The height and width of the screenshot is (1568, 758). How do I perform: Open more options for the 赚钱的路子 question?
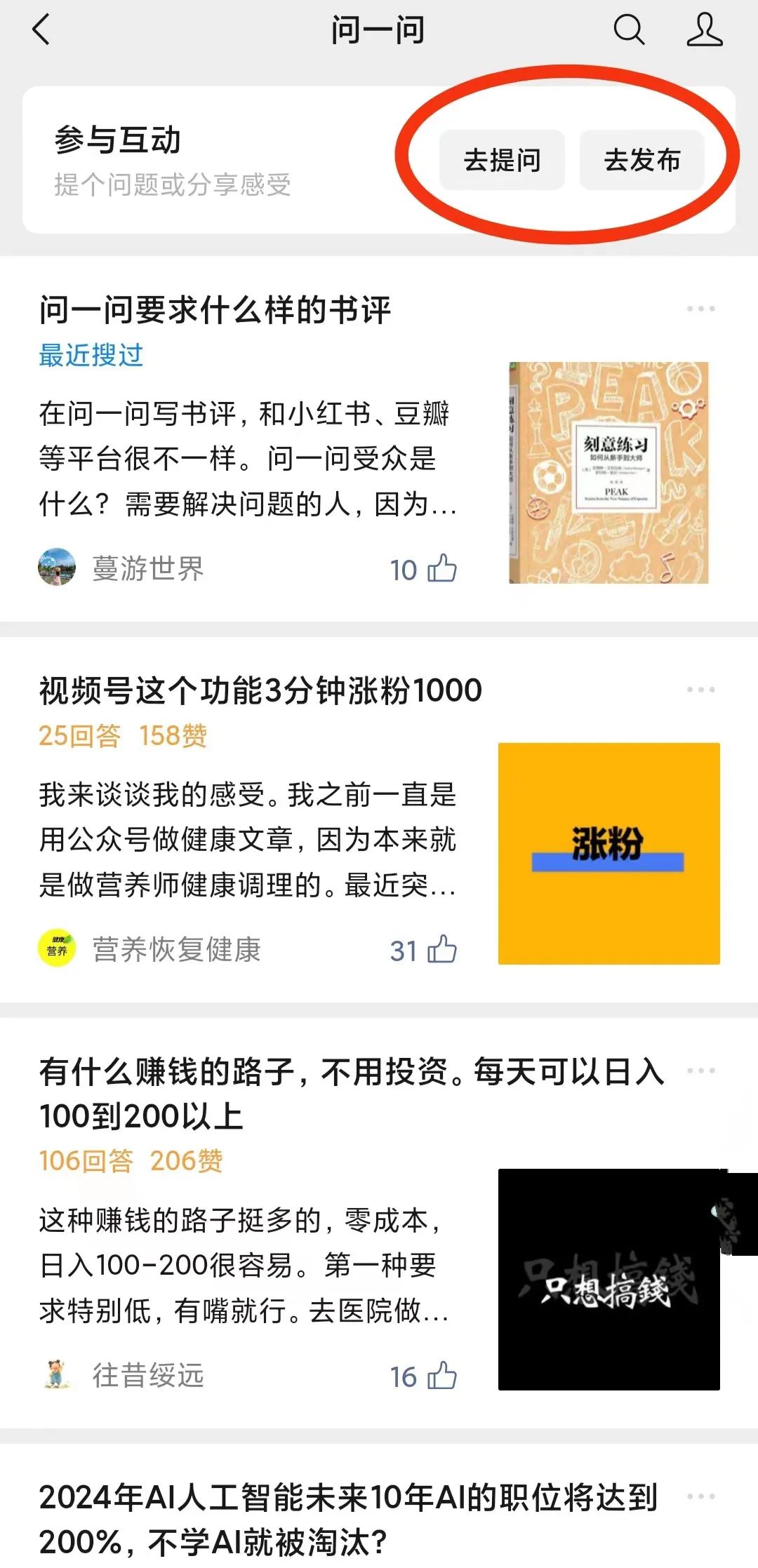click(701, 1071)
